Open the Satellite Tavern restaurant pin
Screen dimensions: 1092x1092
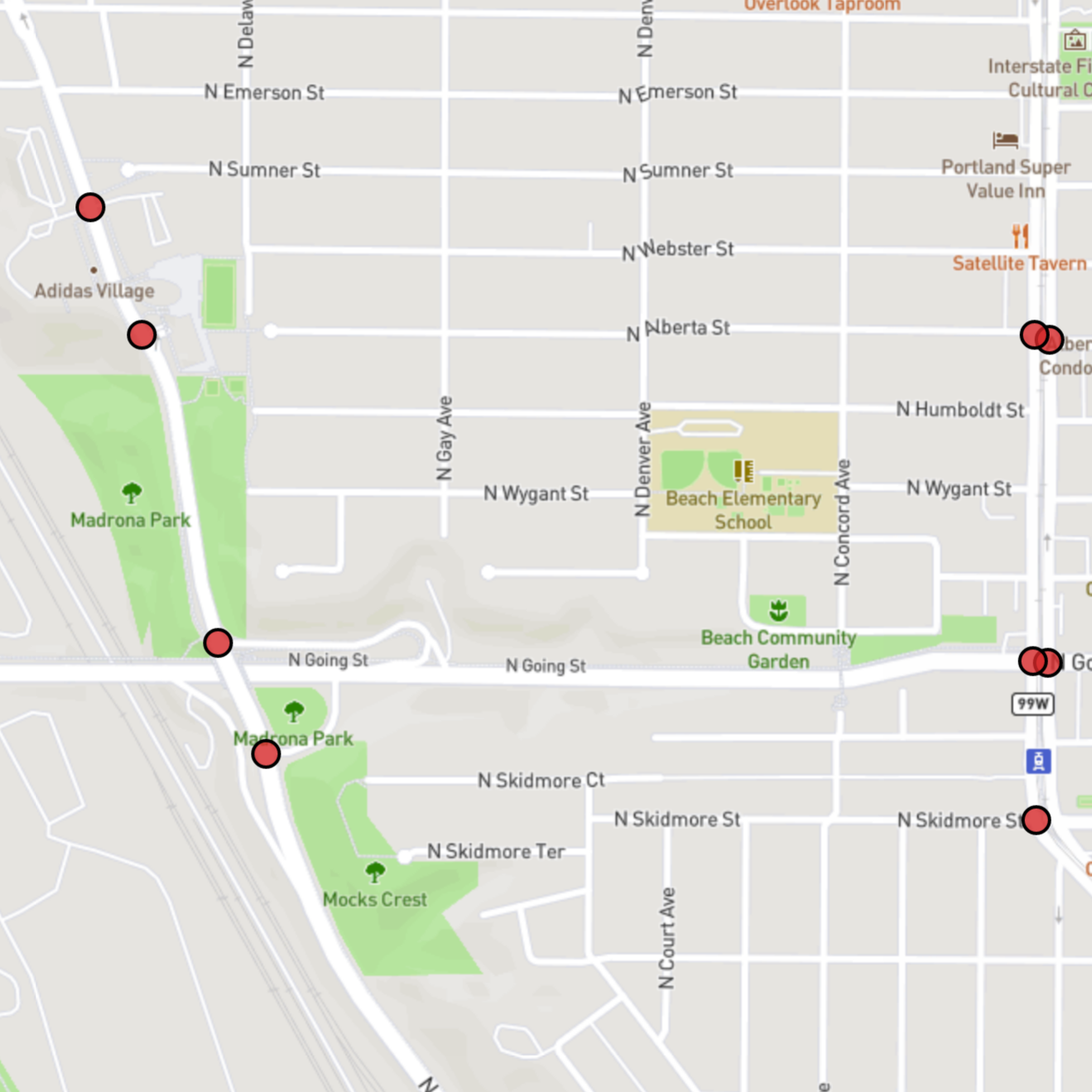coord(1020,237)
